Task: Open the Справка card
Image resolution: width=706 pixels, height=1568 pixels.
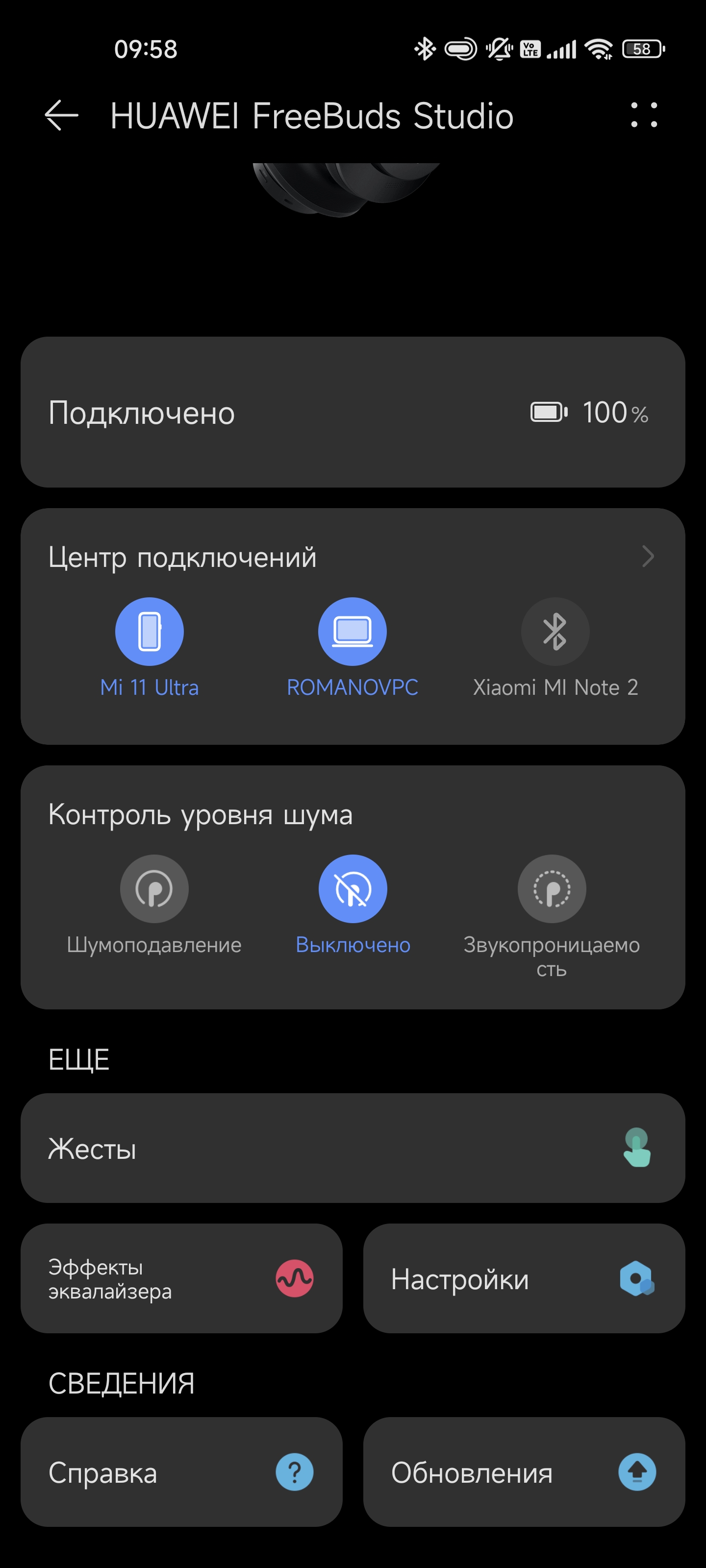Action: (x=181, y=1472)
